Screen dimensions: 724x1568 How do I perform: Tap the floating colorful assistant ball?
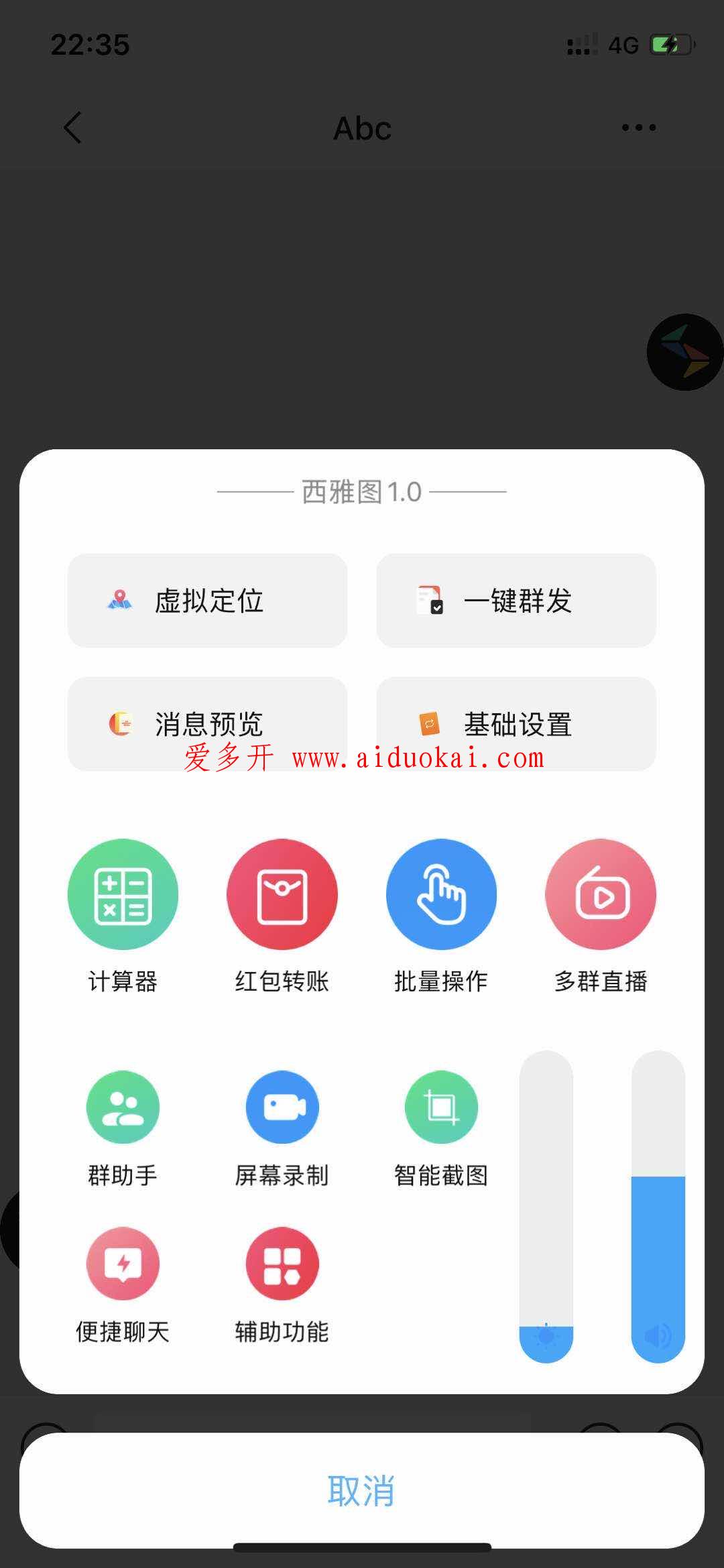685,352
